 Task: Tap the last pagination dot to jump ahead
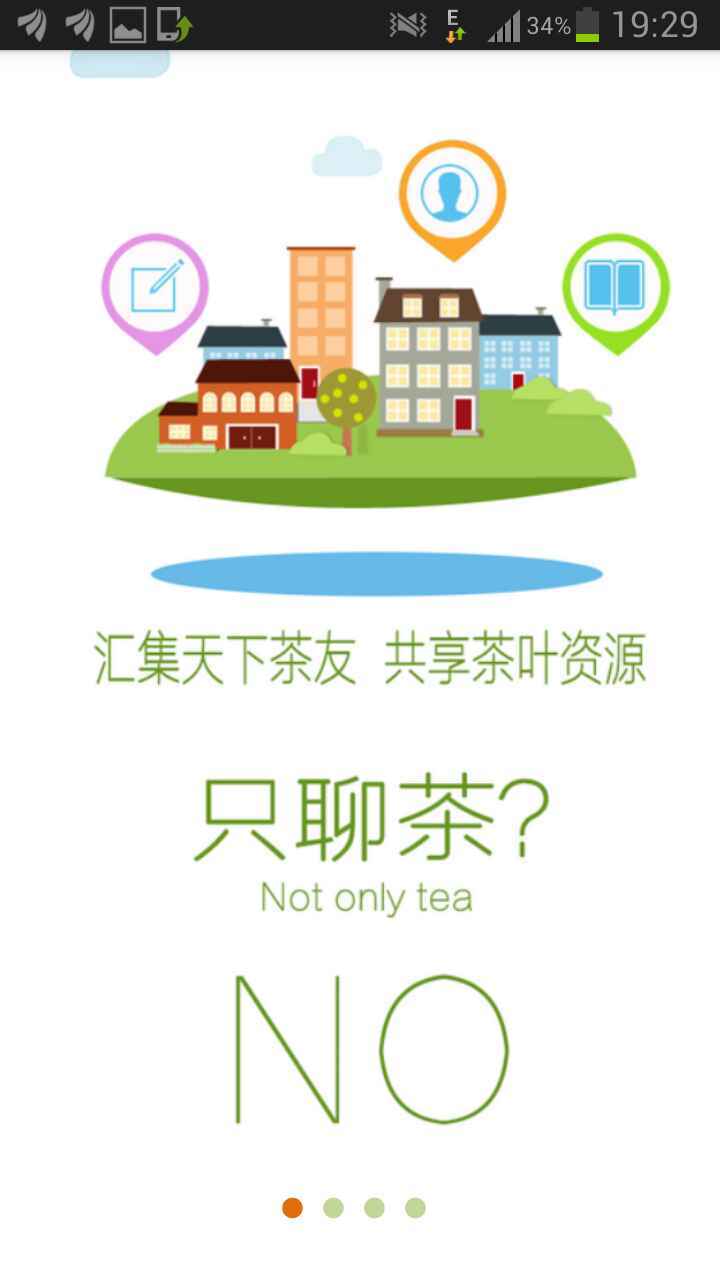coord(415,1208)
